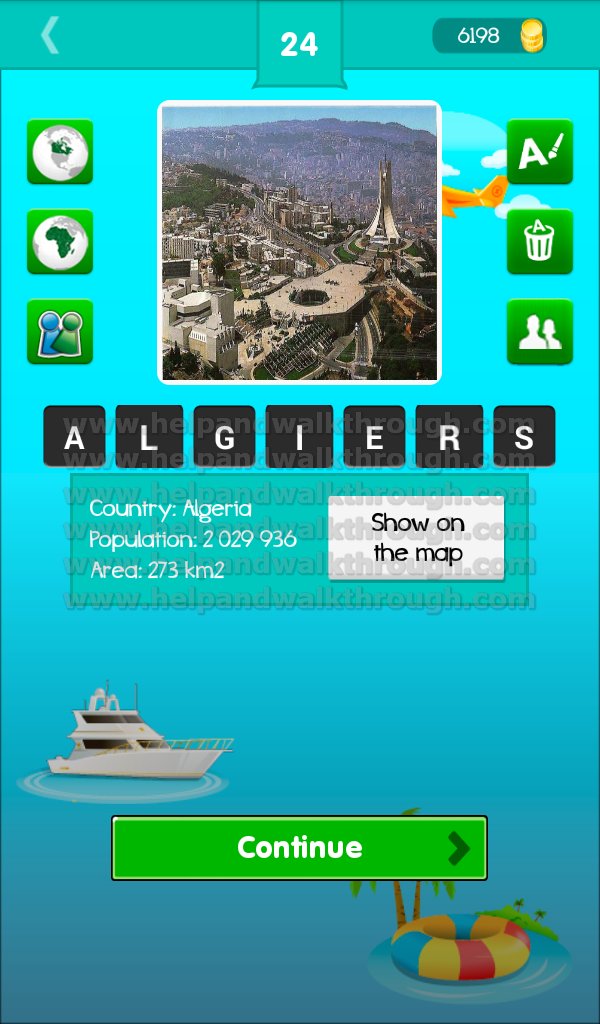The height and width of the screenshot is (1024, 600).
Task: Enlarge the Algiers city photo
Action: pos(299,242)
